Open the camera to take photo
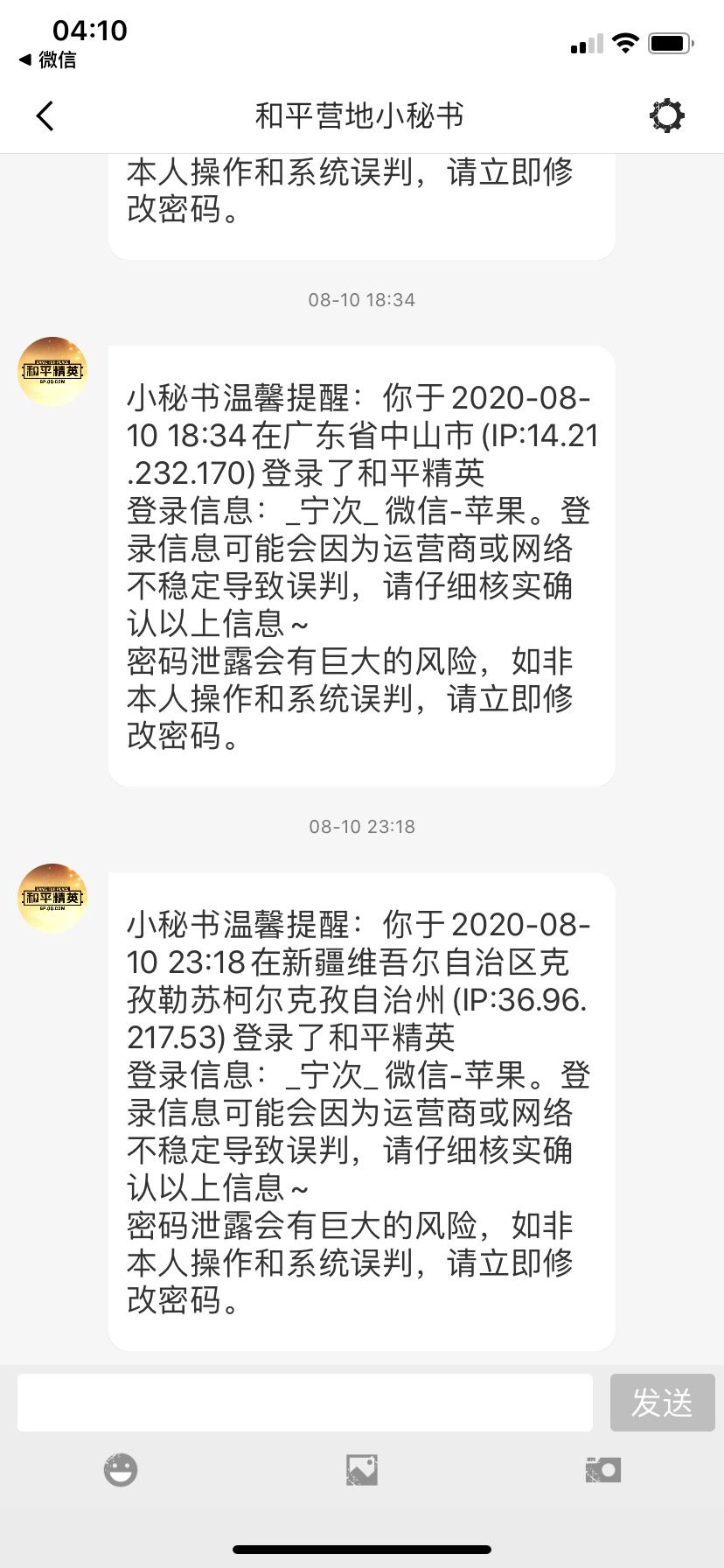724x1568 pixels. click(x=603, y=1469)
